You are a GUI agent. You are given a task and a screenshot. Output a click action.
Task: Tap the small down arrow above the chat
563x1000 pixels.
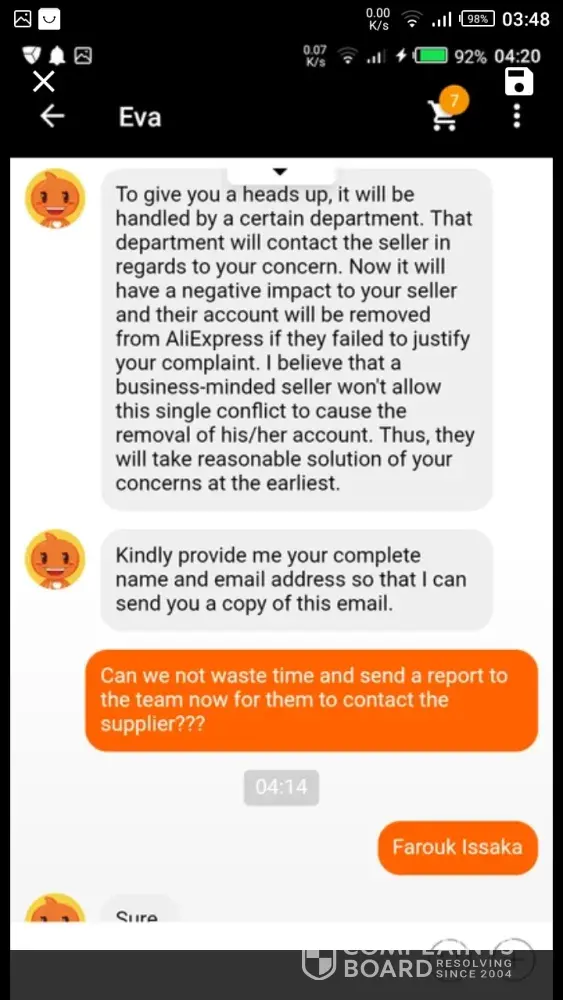(x=280, y=172)
